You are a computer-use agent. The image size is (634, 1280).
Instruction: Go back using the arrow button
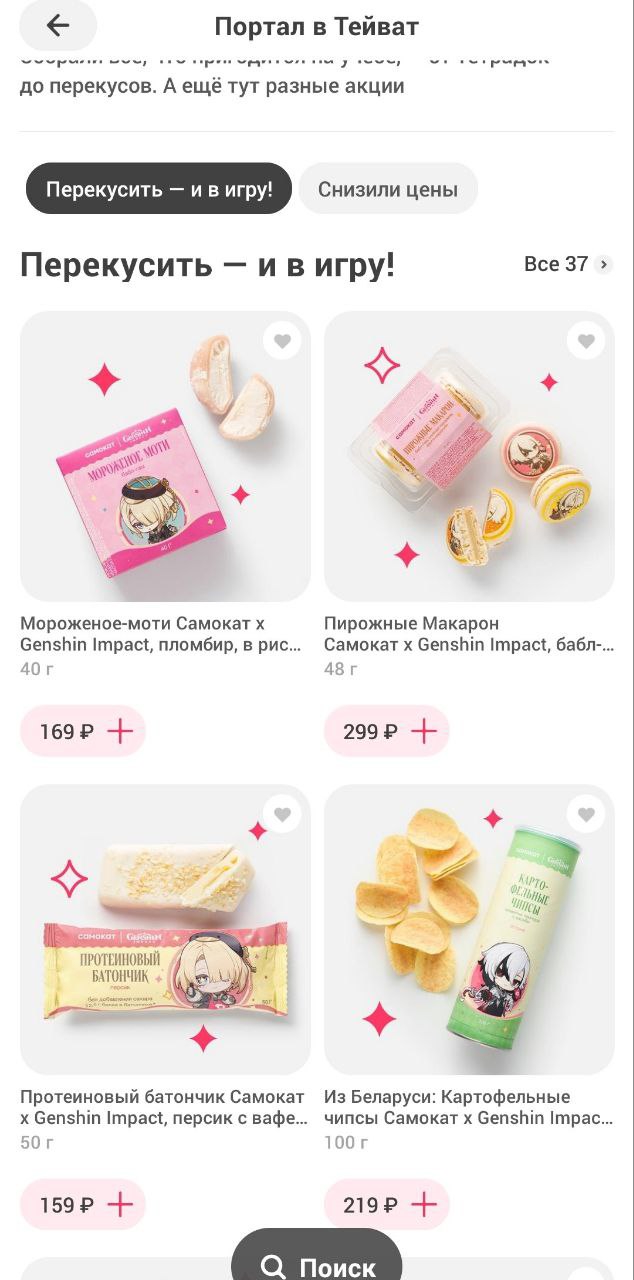pyautogui.click(x=58, y=26)
